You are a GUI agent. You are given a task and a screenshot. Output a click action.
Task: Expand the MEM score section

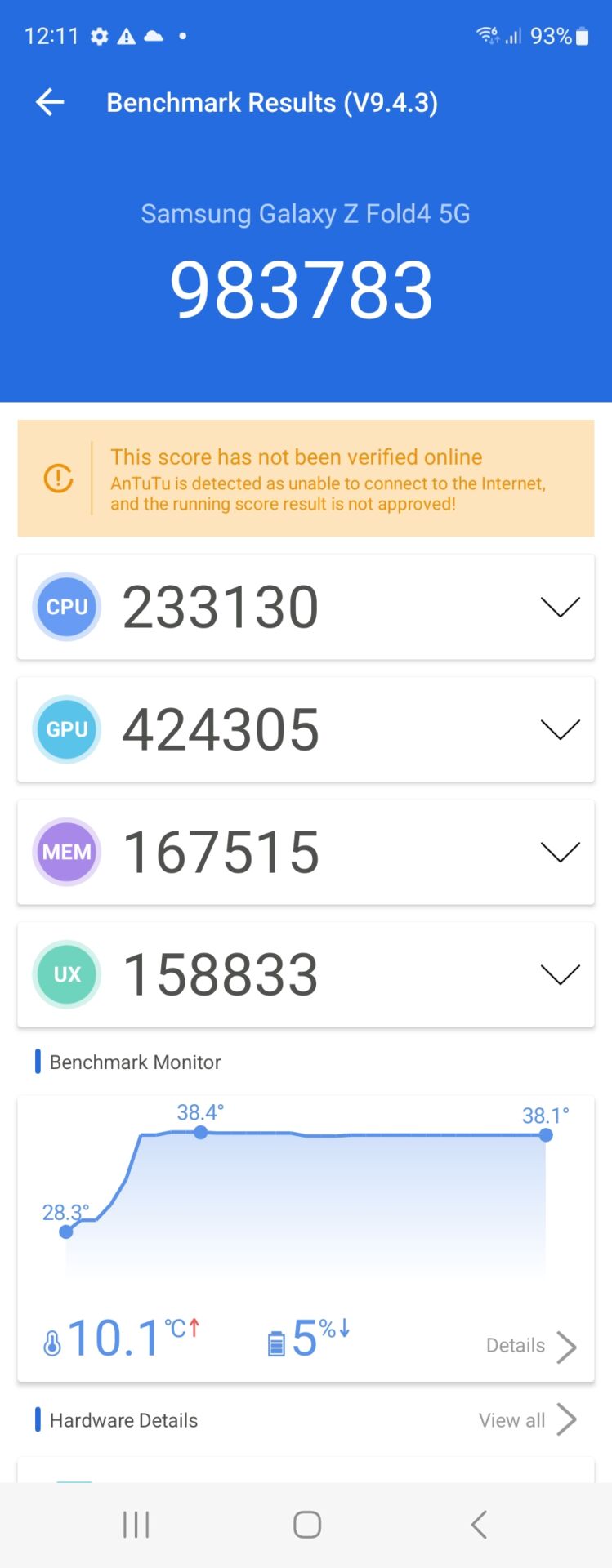[x=560, y=852]
